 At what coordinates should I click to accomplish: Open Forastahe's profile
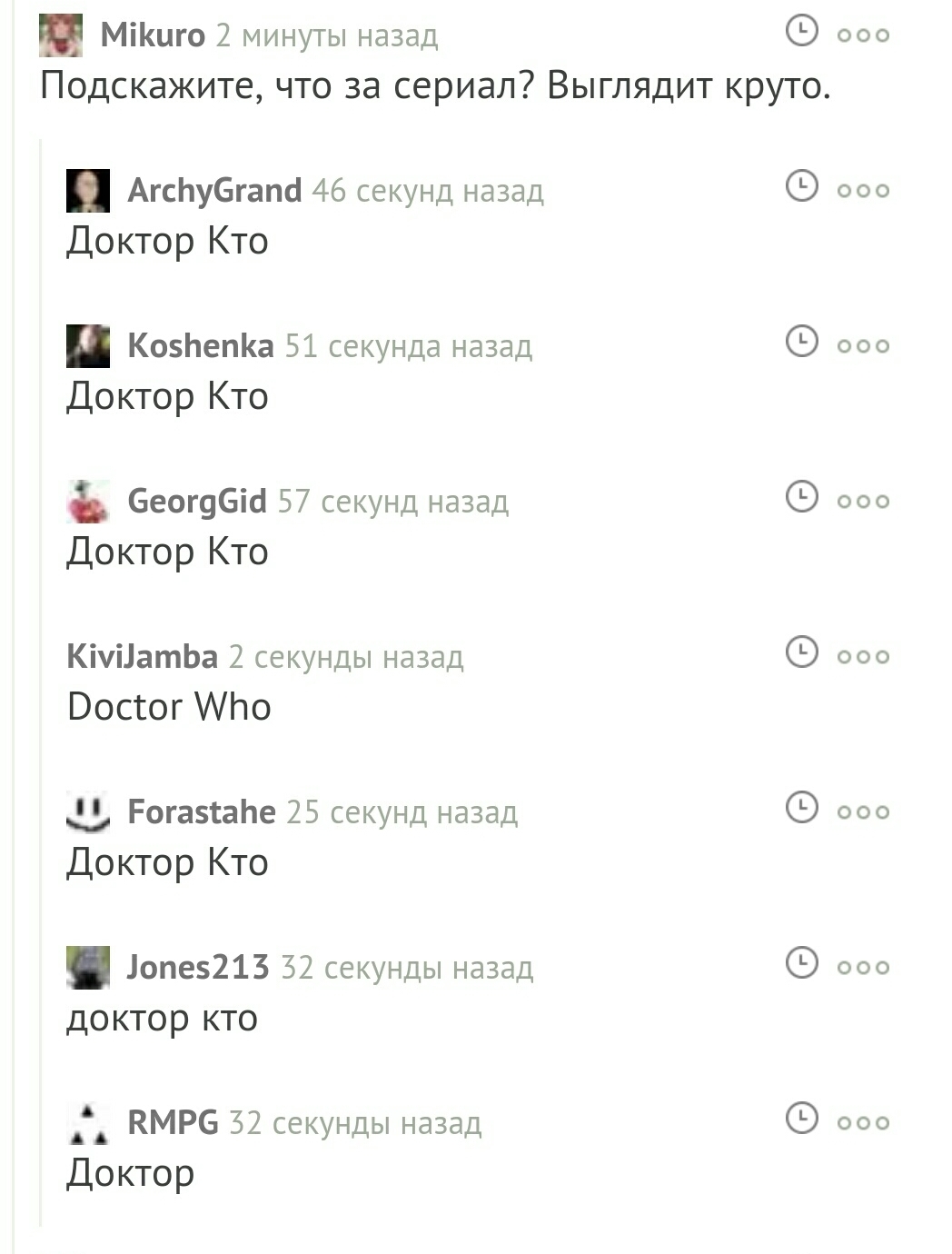click(201, 811)
